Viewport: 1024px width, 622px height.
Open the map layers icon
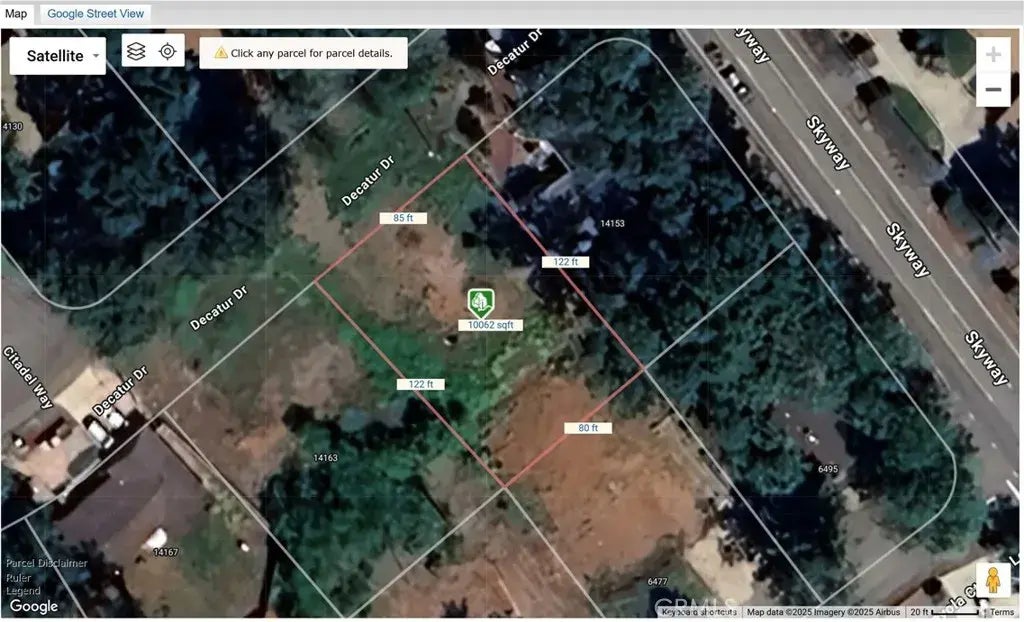(x=137, y=51)
